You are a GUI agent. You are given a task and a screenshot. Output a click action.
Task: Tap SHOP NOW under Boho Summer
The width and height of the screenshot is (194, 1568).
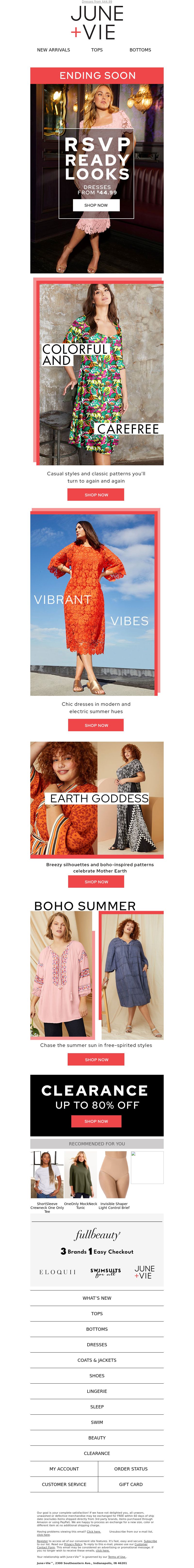(x=96, y=1060)
